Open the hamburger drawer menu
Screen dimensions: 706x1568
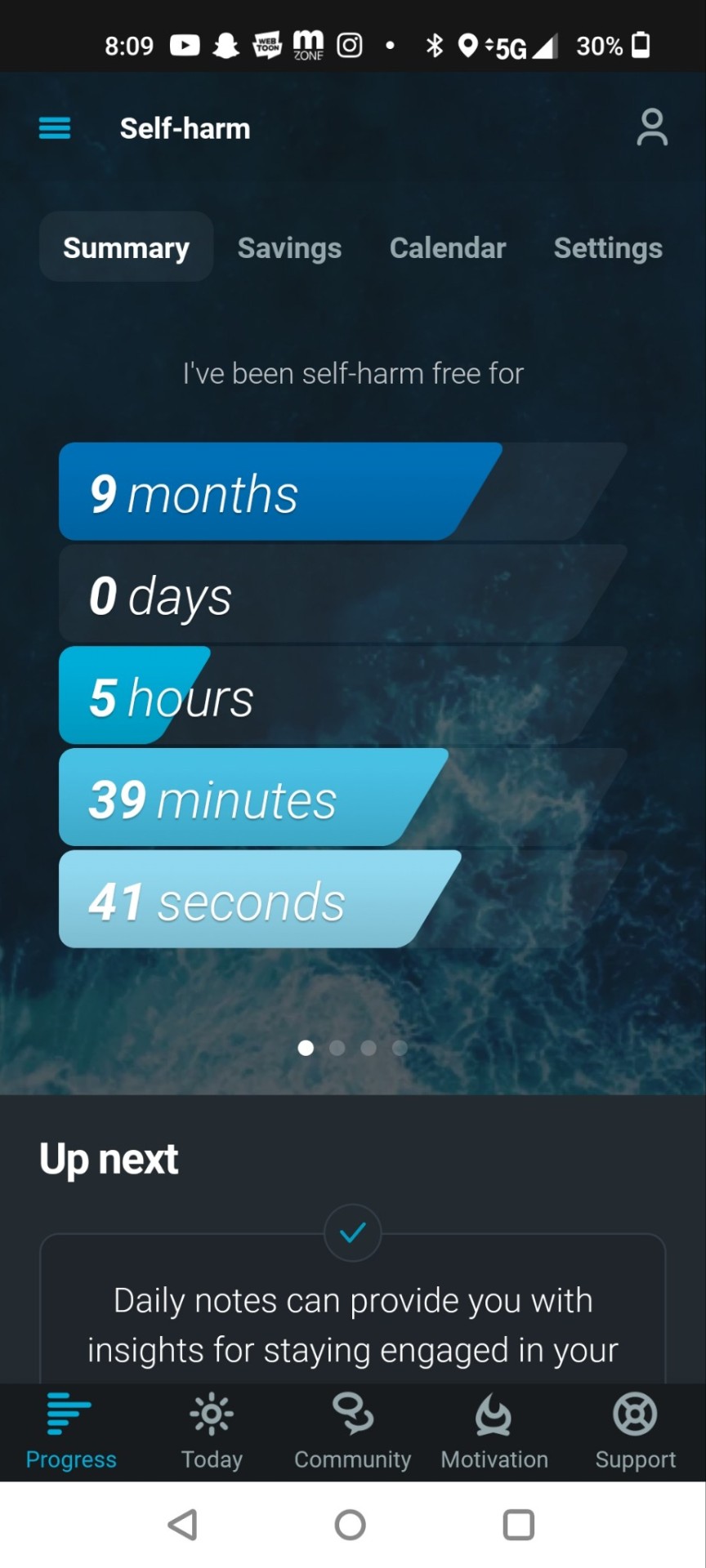click(x=55, y=128)
